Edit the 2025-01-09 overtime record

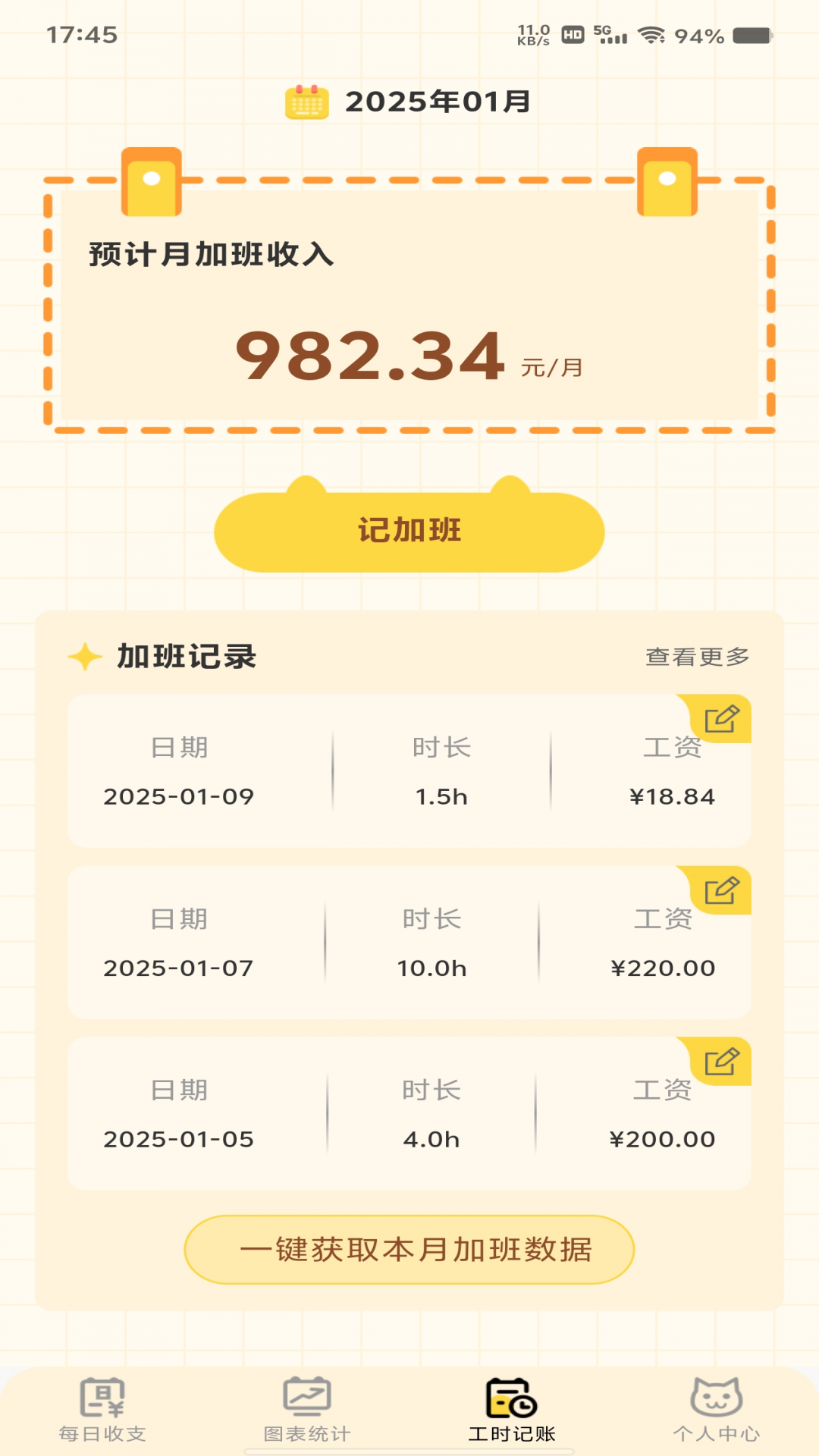coord(720,719)
